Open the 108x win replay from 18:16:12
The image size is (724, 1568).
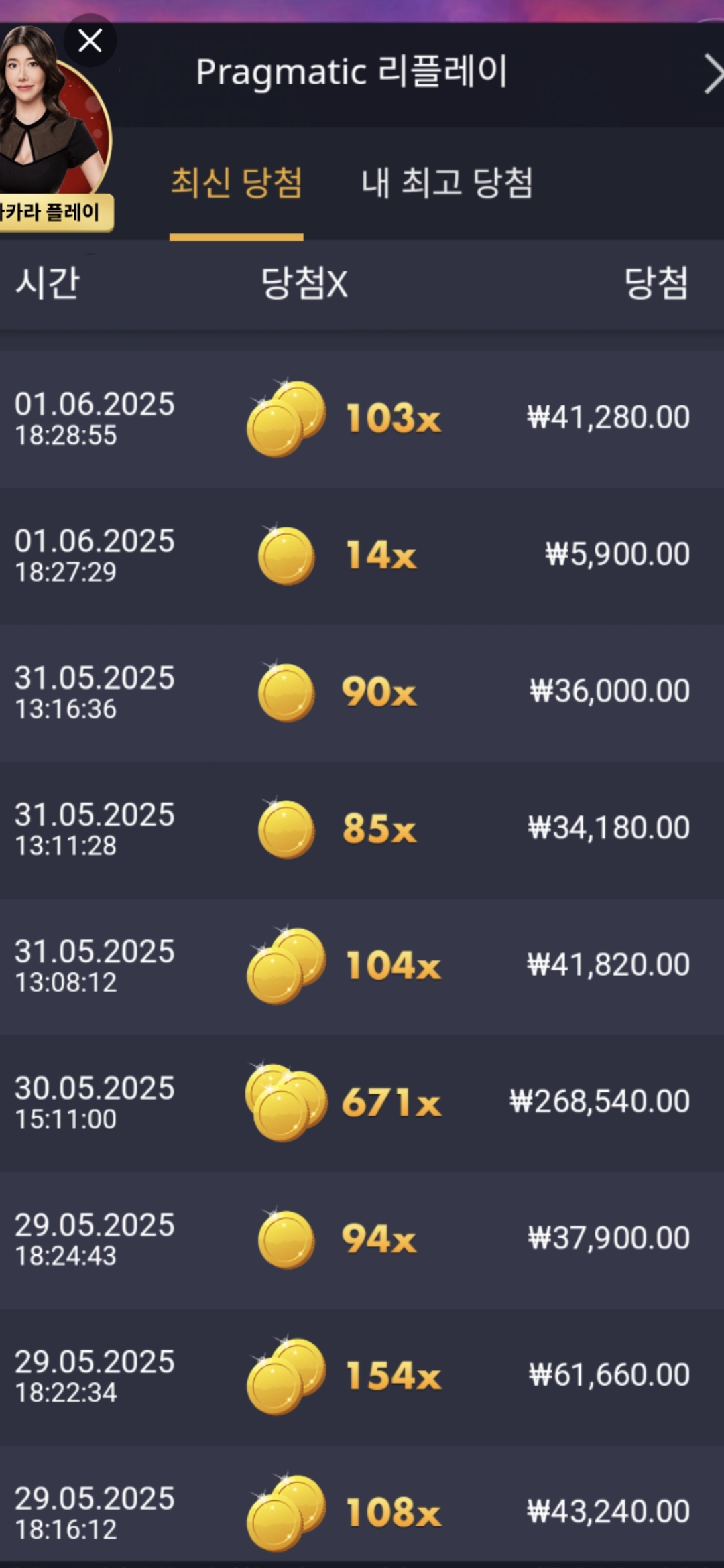pos(362,1512)
